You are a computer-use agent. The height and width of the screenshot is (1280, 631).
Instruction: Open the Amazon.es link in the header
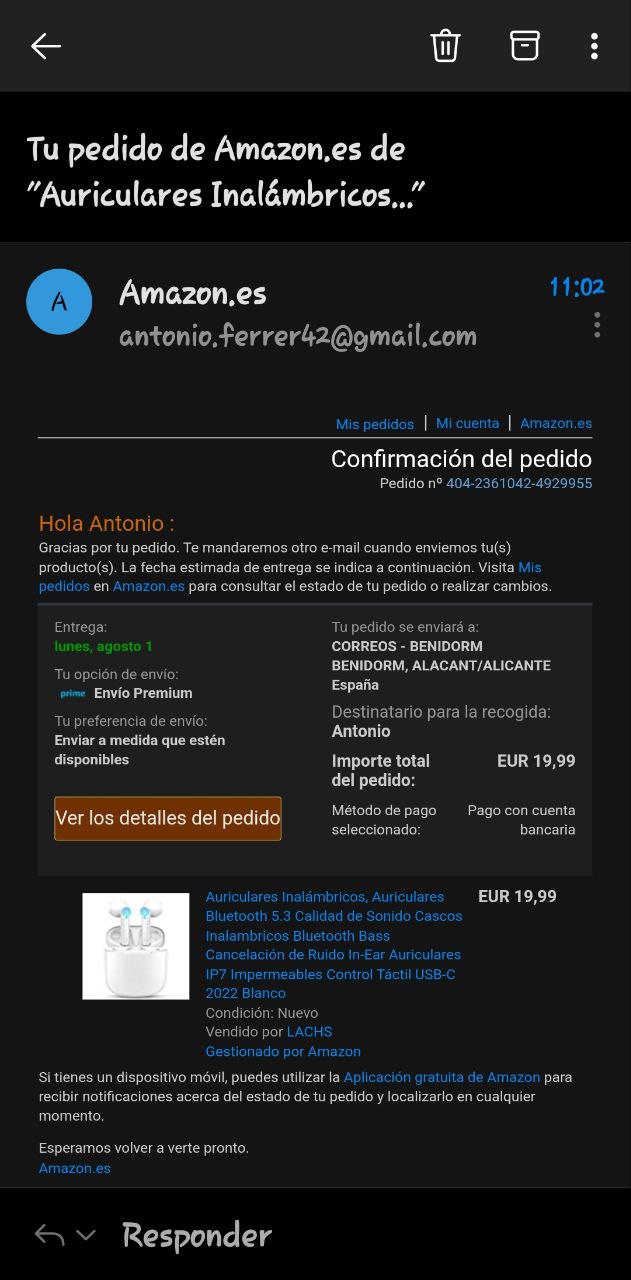(556, 423)
